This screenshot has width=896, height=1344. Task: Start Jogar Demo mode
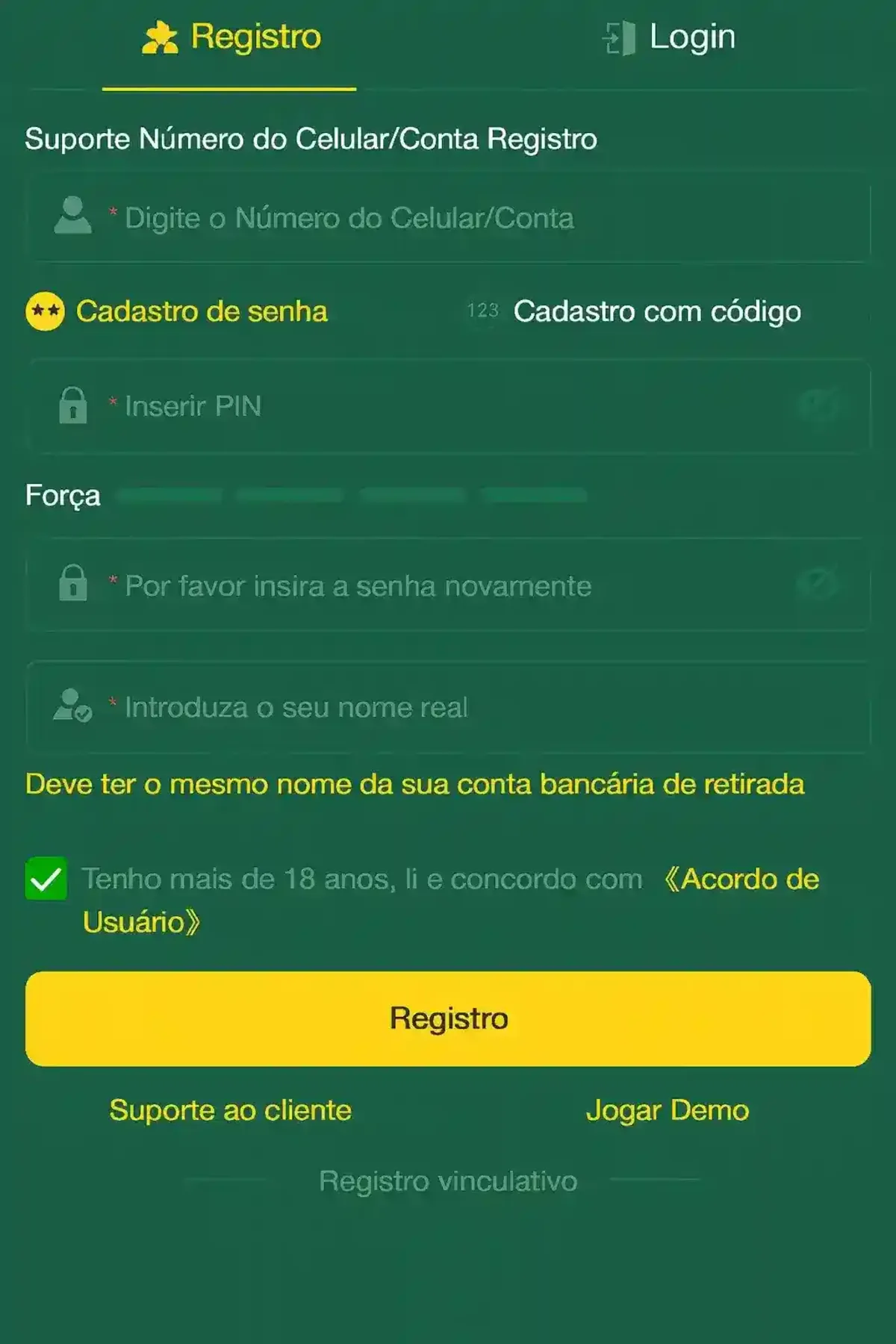[x=670, y=1110]
